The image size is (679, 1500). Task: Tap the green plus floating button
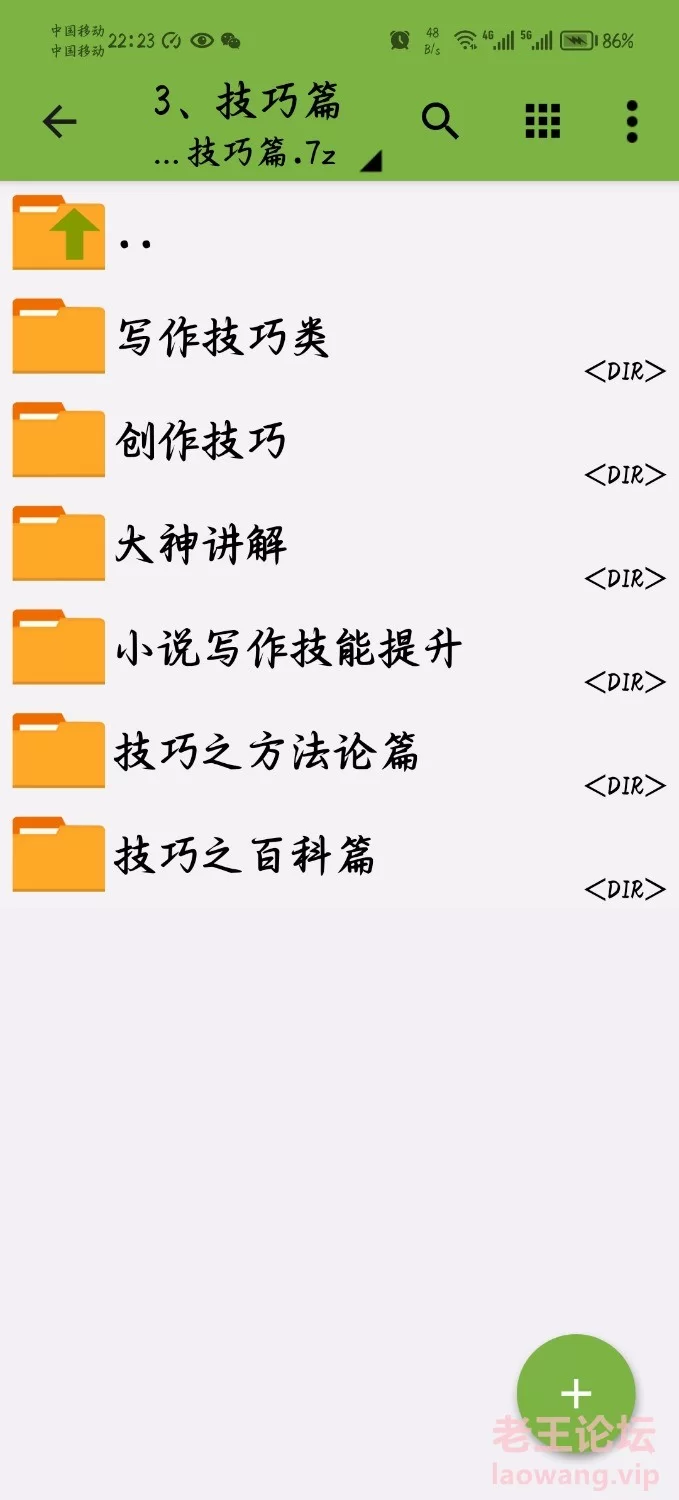coord(576,1393)
